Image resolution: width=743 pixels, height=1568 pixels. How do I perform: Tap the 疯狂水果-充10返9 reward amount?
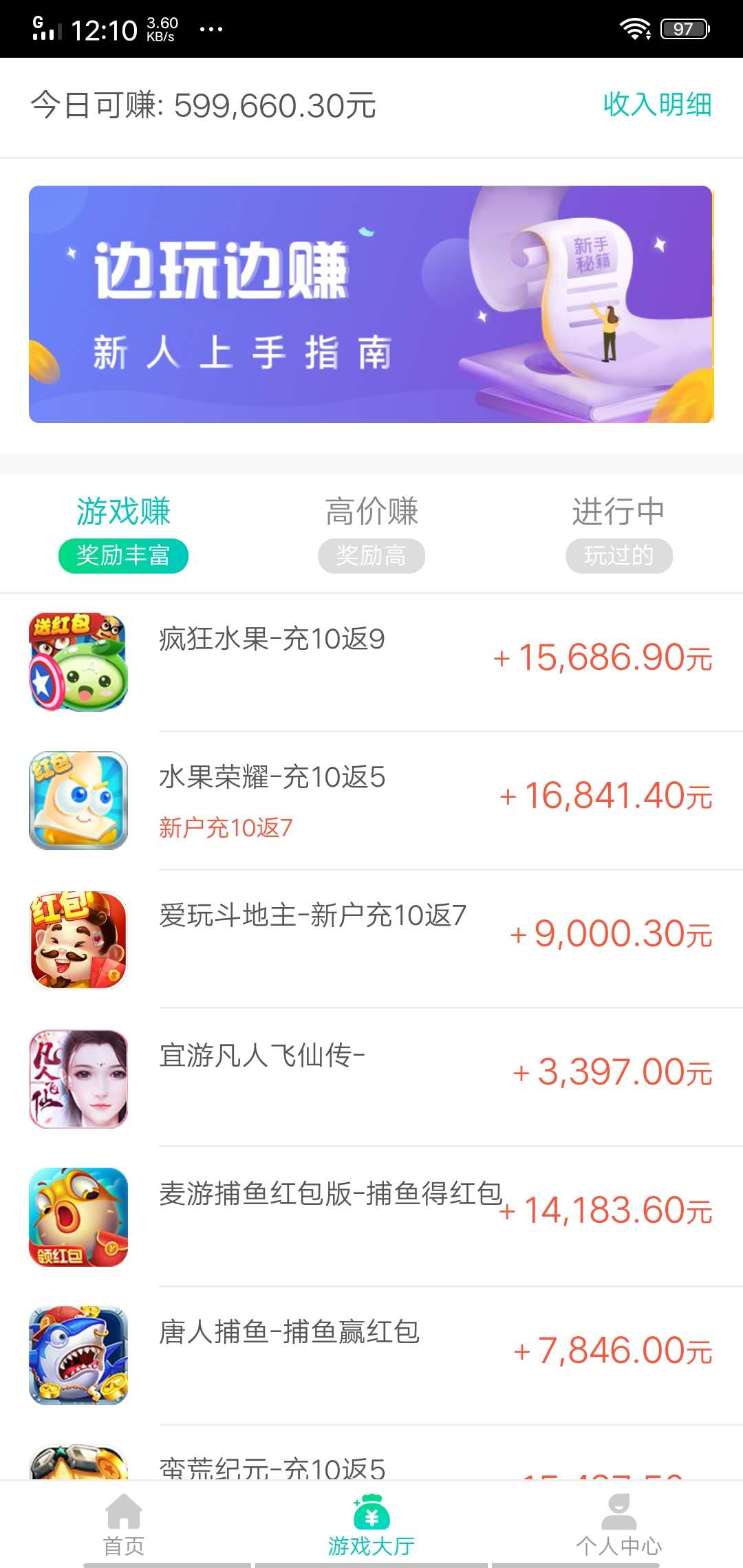pos(604,660)
